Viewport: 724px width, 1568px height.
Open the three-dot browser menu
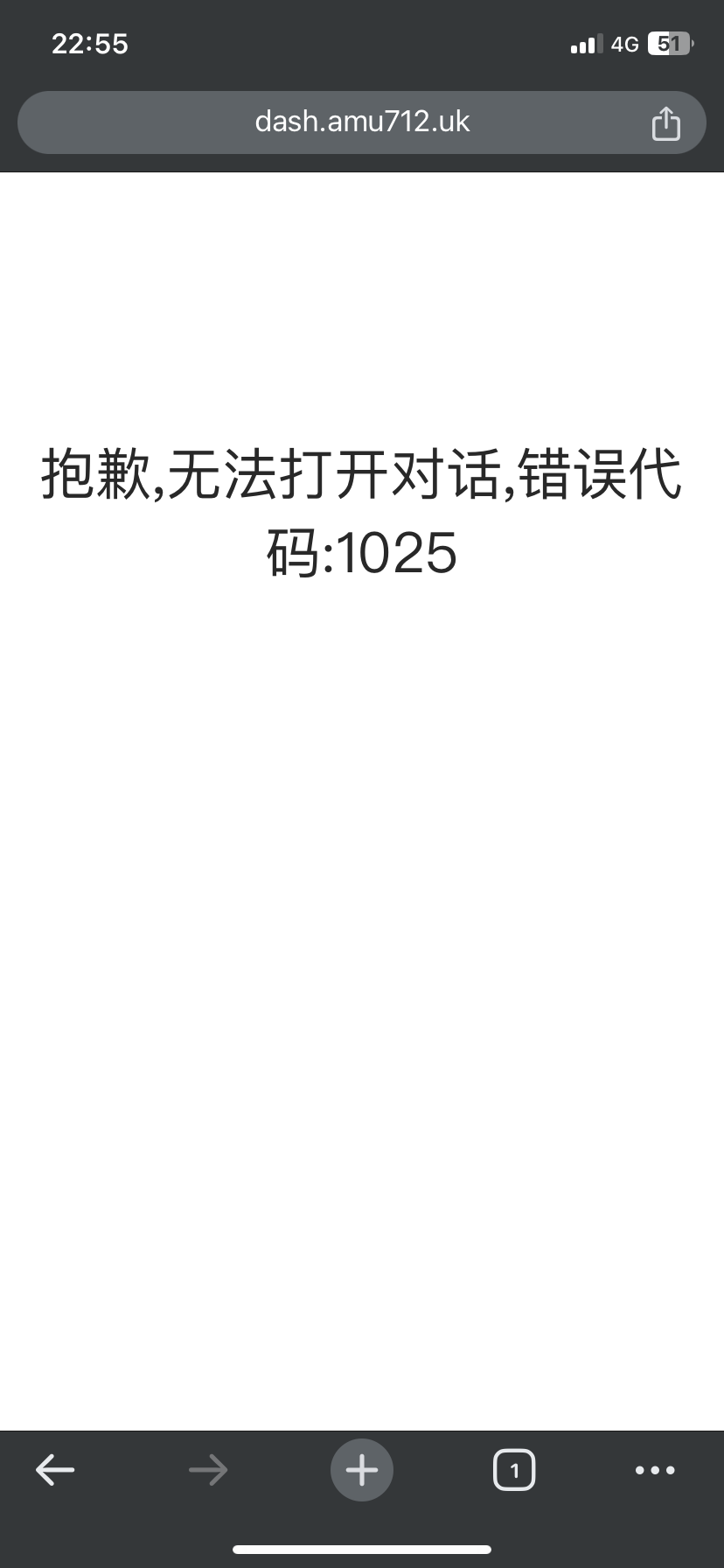654,1470
